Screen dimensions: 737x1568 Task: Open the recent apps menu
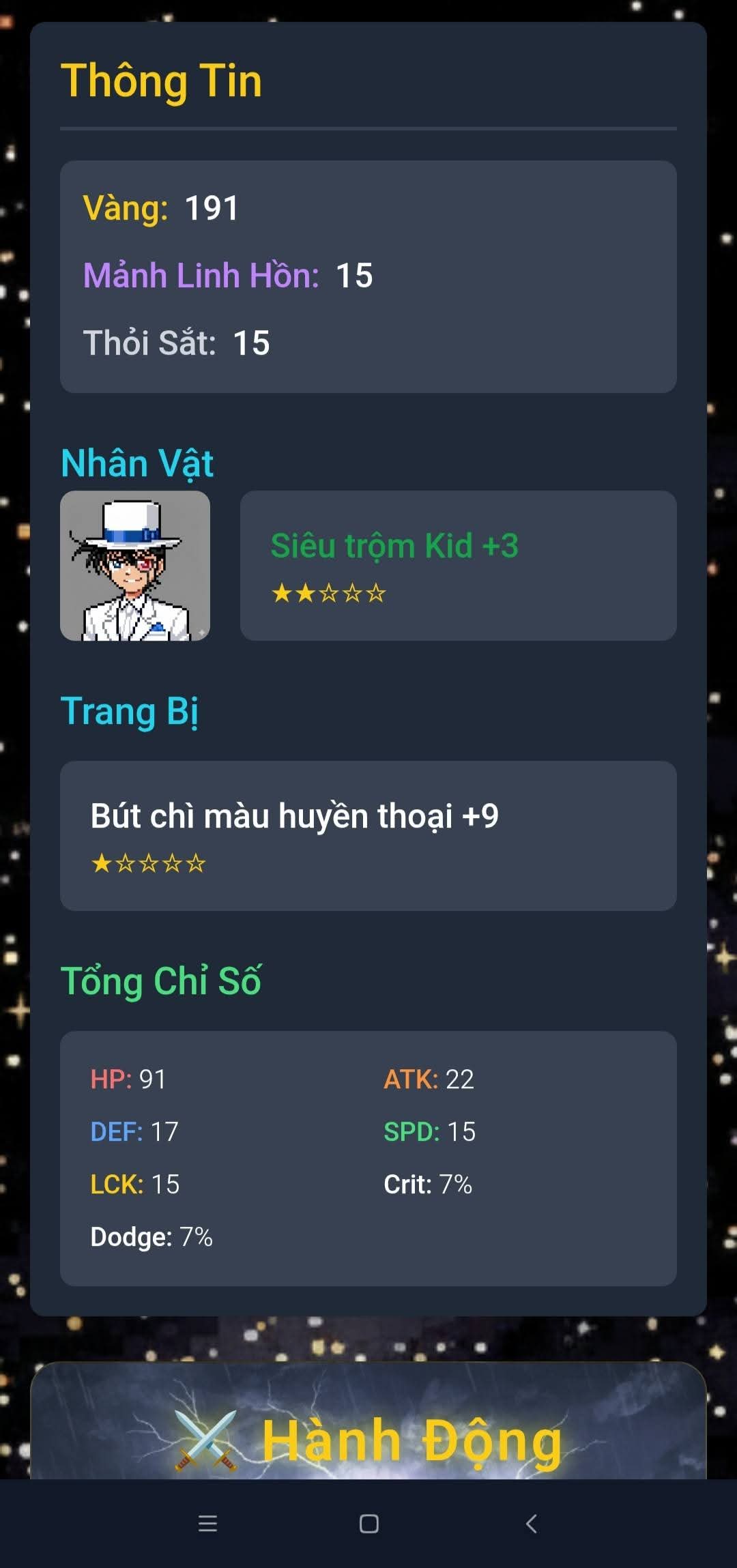tap(207, 1524)
